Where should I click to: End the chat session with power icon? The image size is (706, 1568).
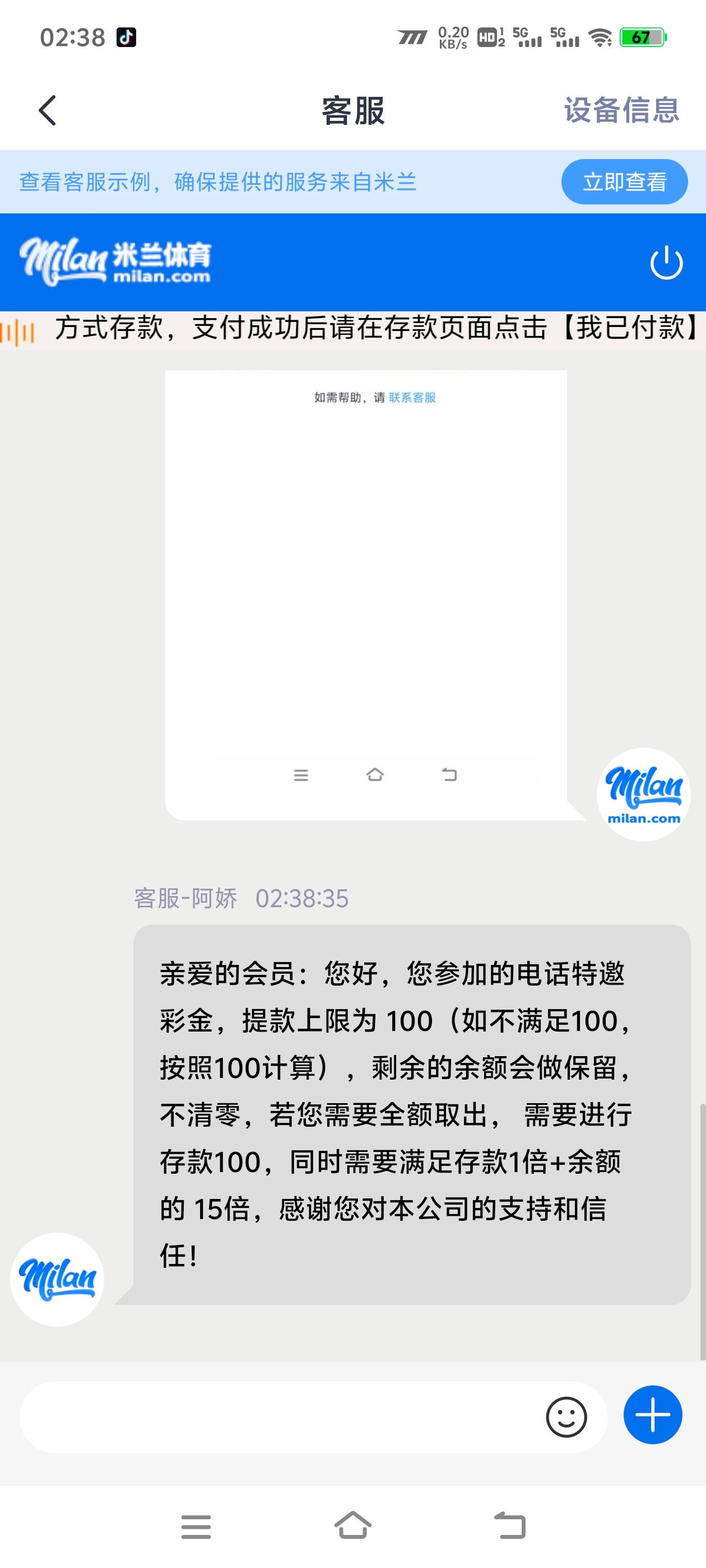tap(666, 263)
